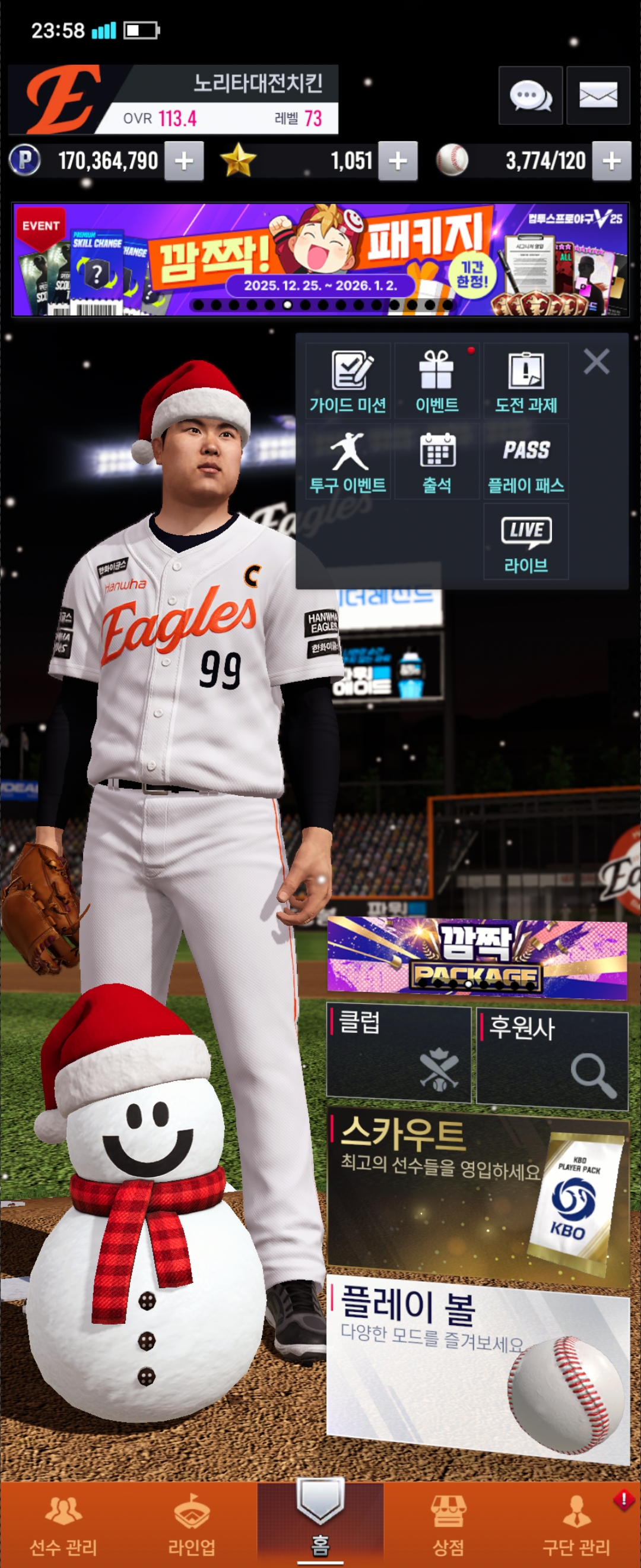Open 가이드 미션
The width and height of the screenshot is (641, 1568).
pos(347,381)
